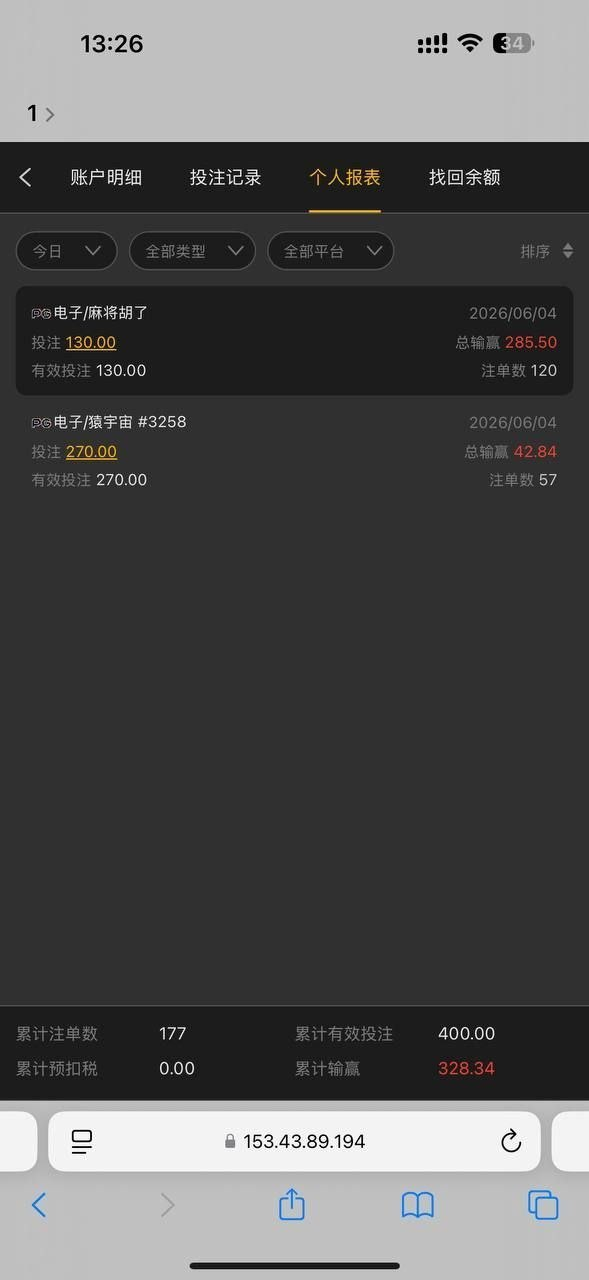Screen dimensions: 589x1280
Task: Go back in Safari browser history
Action: pyautogui.click(x=39, y=1205)
